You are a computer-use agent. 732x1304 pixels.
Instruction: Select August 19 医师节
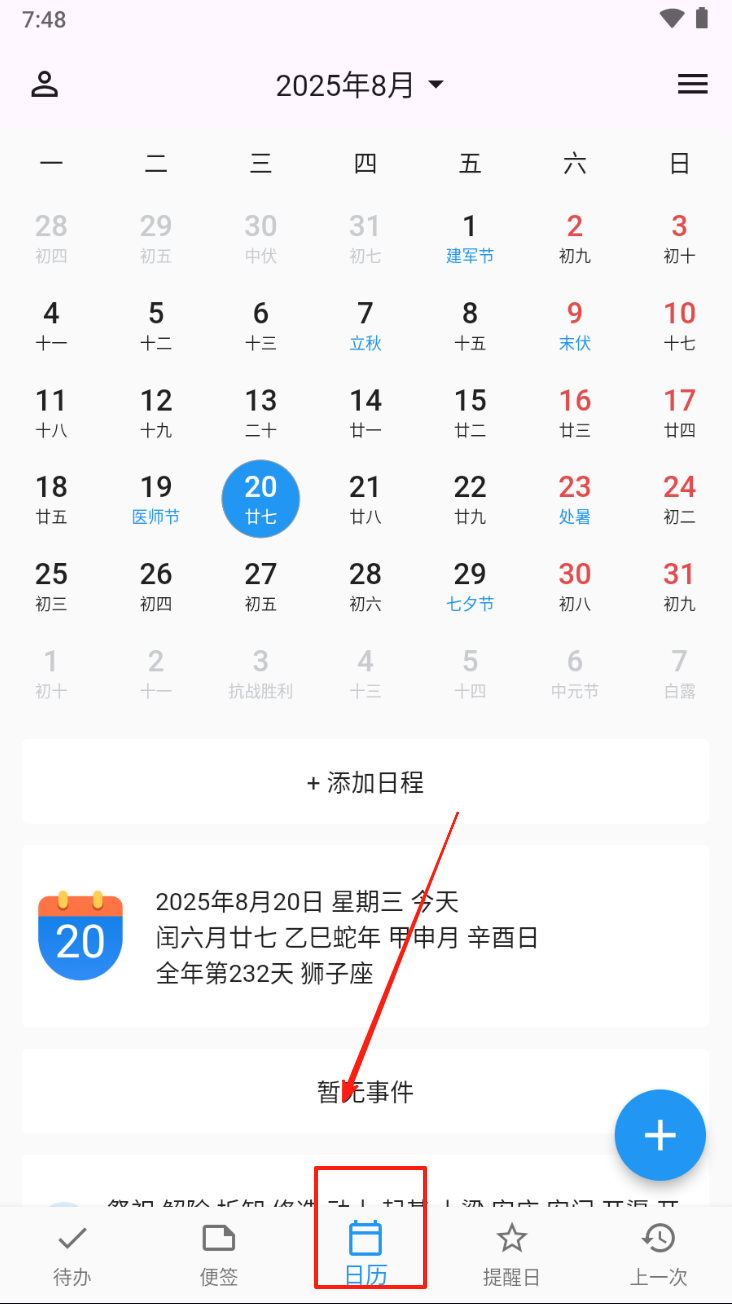click(156, 499)
